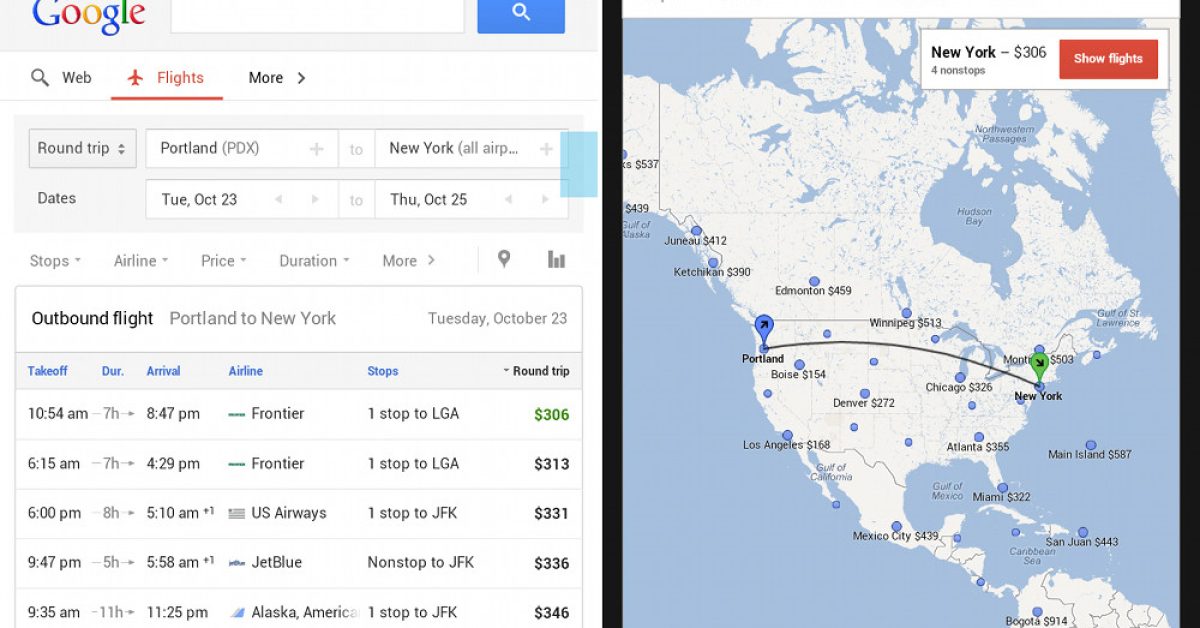This screenshot has height=628, width=1200.
Task: Edit the Portland (PDX) origin field
Action: pyautogui.click(x=230, y=148)
